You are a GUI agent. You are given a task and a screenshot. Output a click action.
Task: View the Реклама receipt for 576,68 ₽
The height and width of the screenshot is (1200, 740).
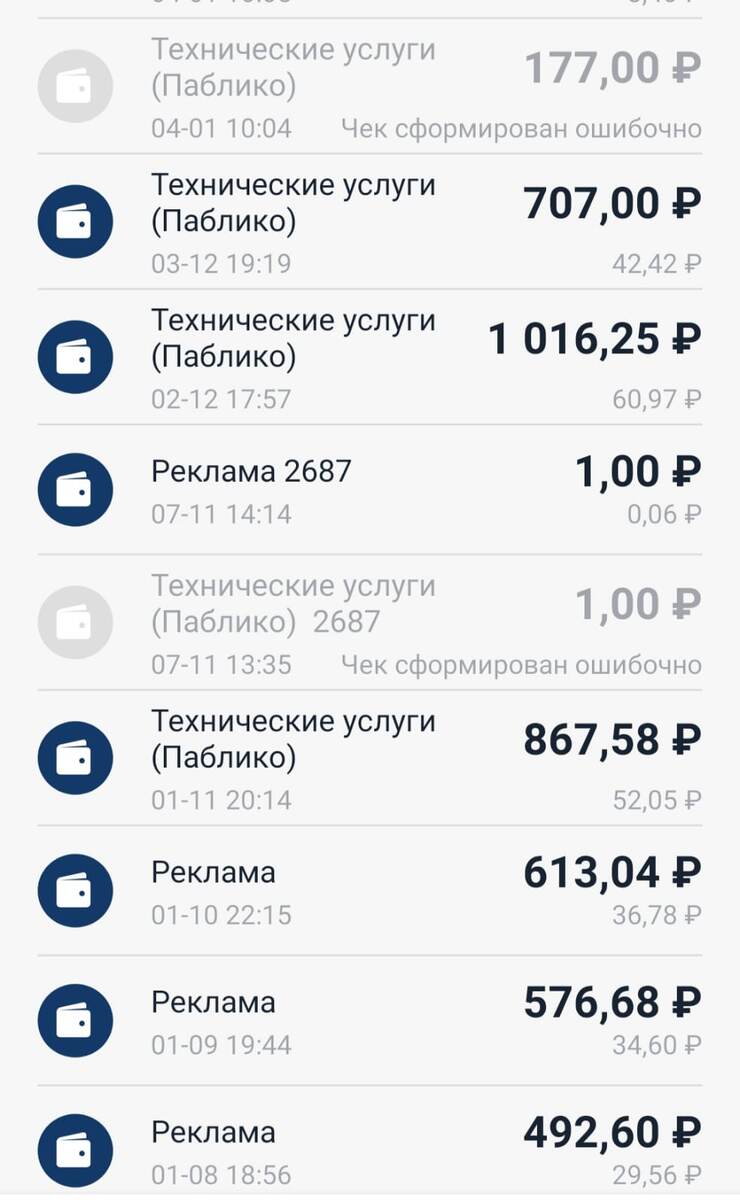coord(370,1020)
